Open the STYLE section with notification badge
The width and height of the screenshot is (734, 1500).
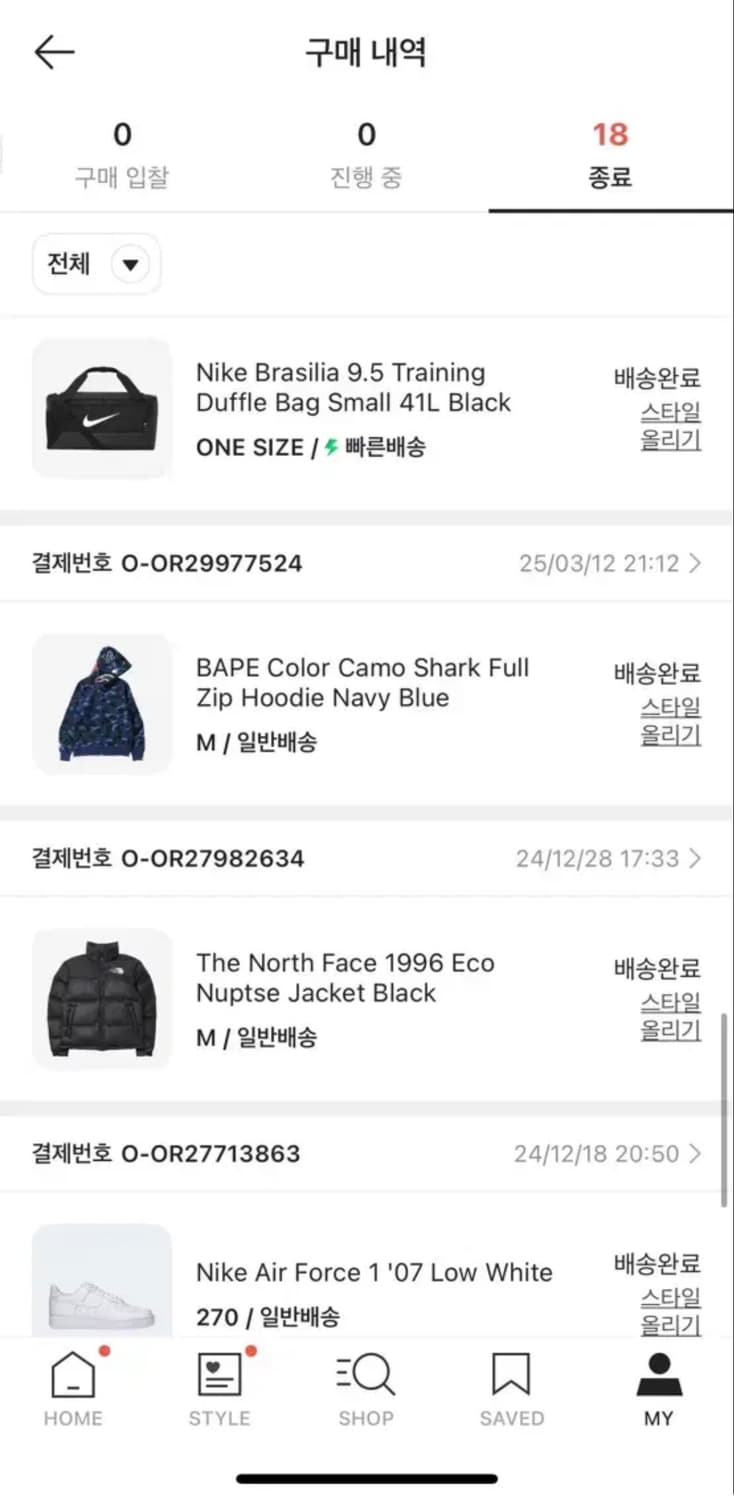[219, 1390]
